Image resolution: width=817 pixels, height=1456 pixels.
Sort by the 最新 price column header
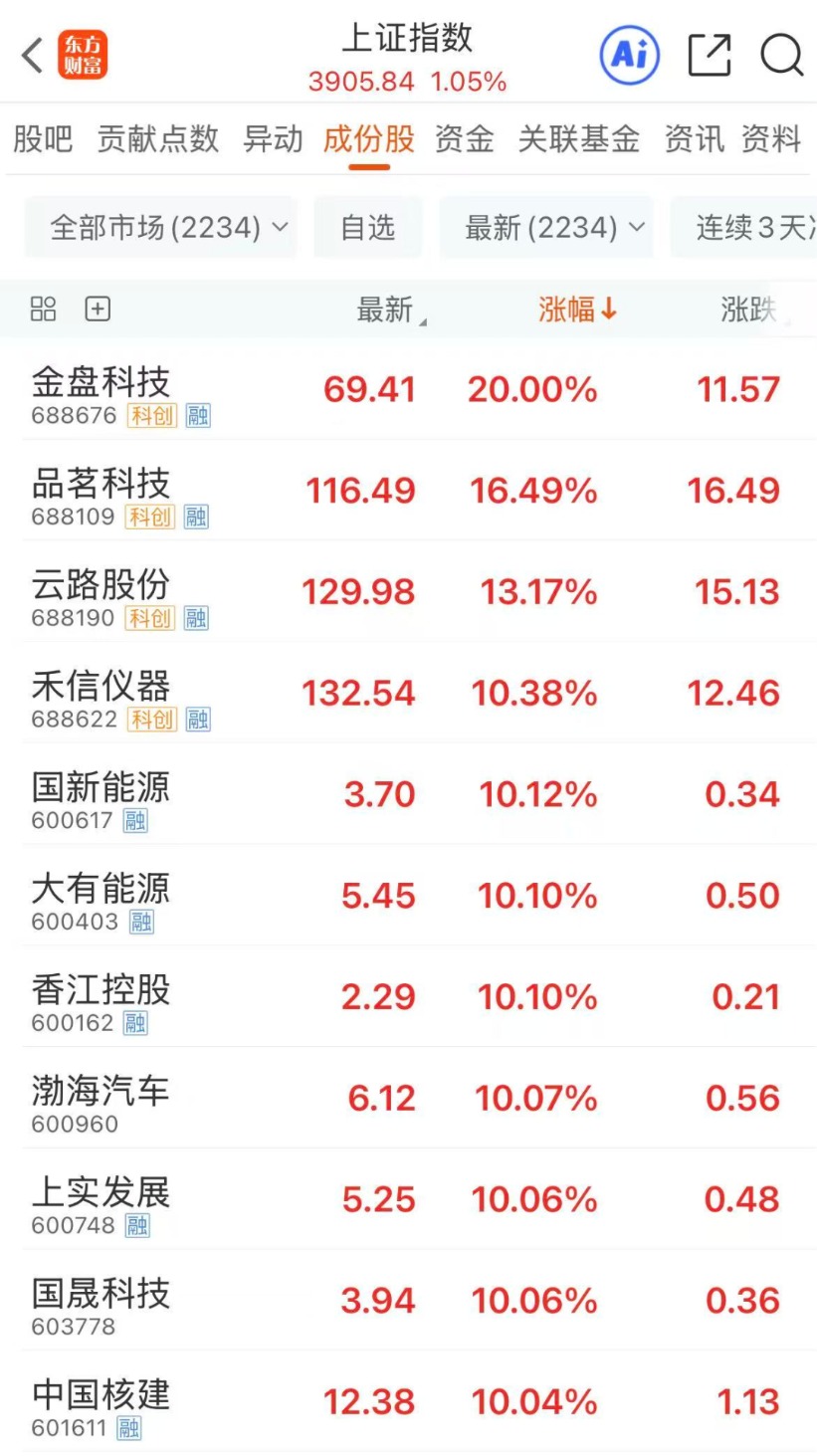pos(388,310)
